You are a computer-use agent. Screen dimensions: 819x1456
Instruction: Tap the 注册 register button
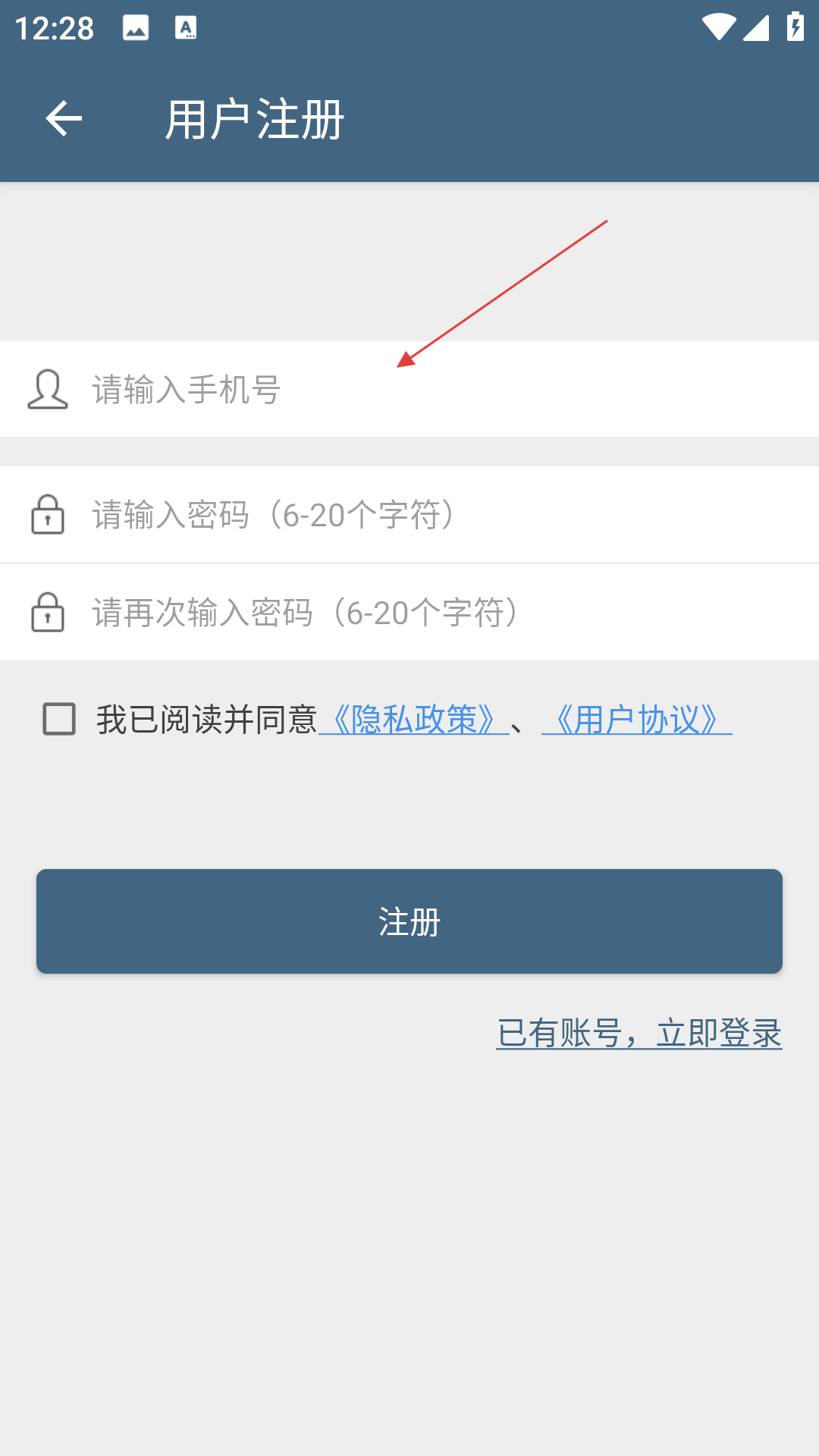(x=409, y=921)
